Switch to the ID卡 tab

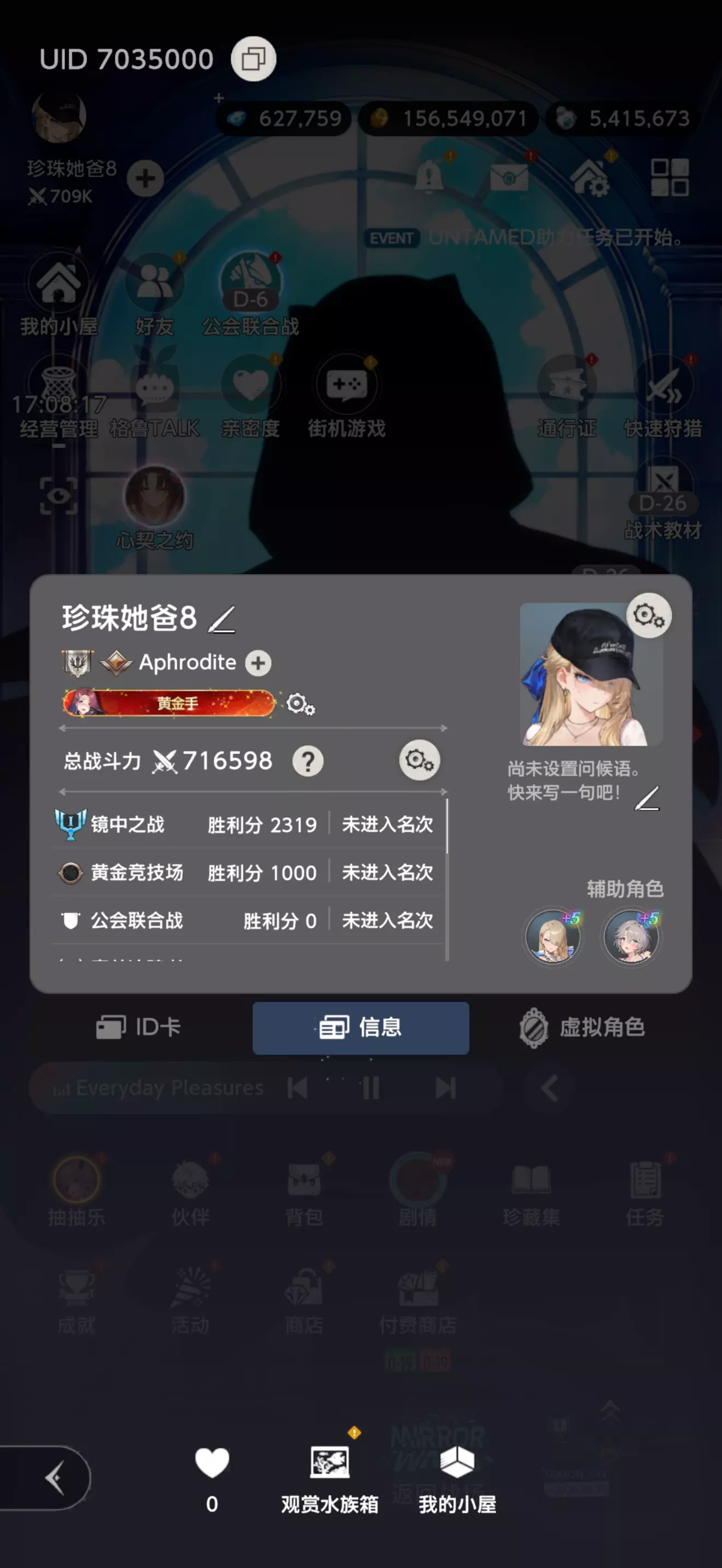click(139, 1027)
